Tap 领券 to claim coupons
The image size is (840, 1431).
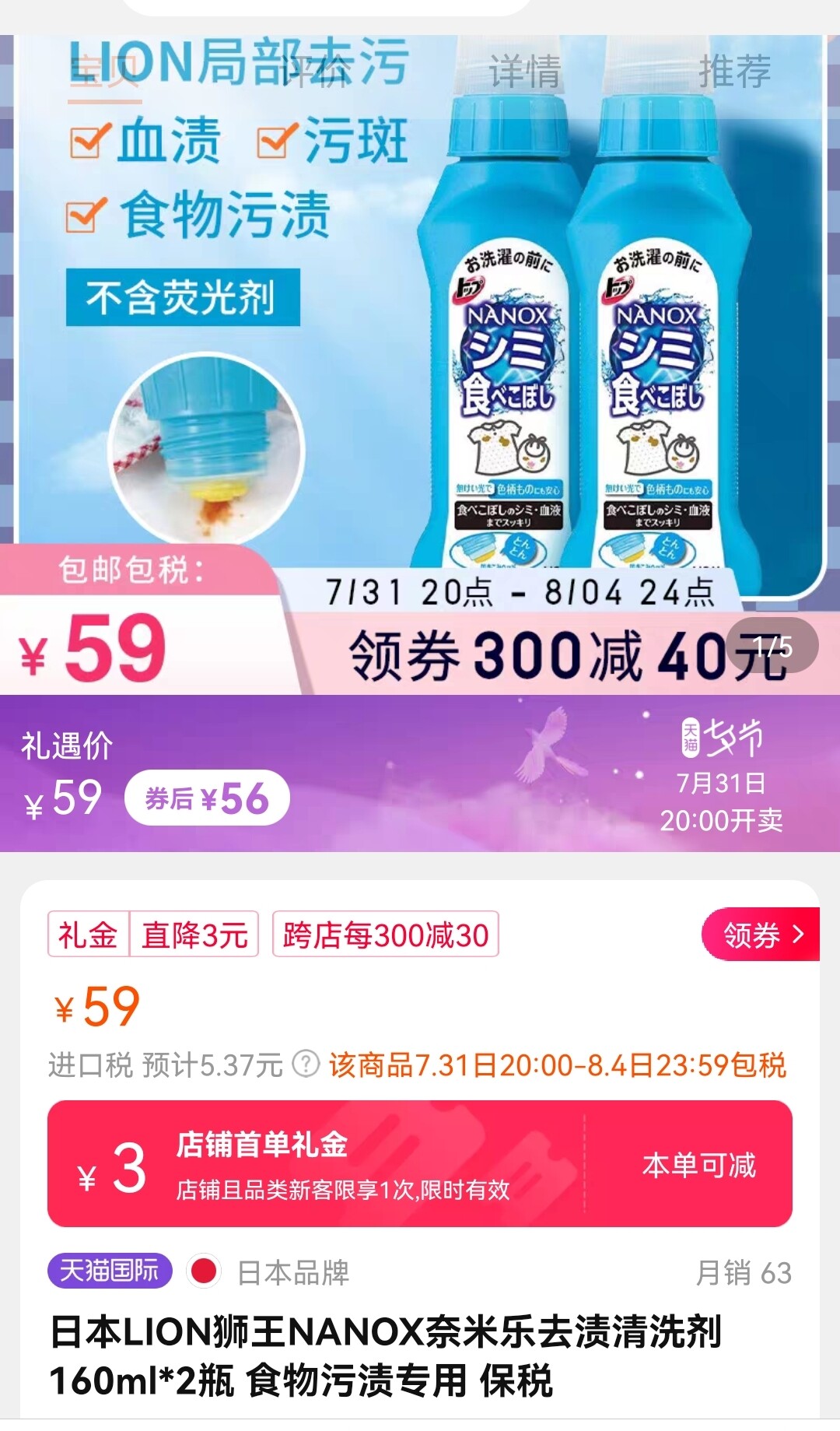click(x=760, y=935)
